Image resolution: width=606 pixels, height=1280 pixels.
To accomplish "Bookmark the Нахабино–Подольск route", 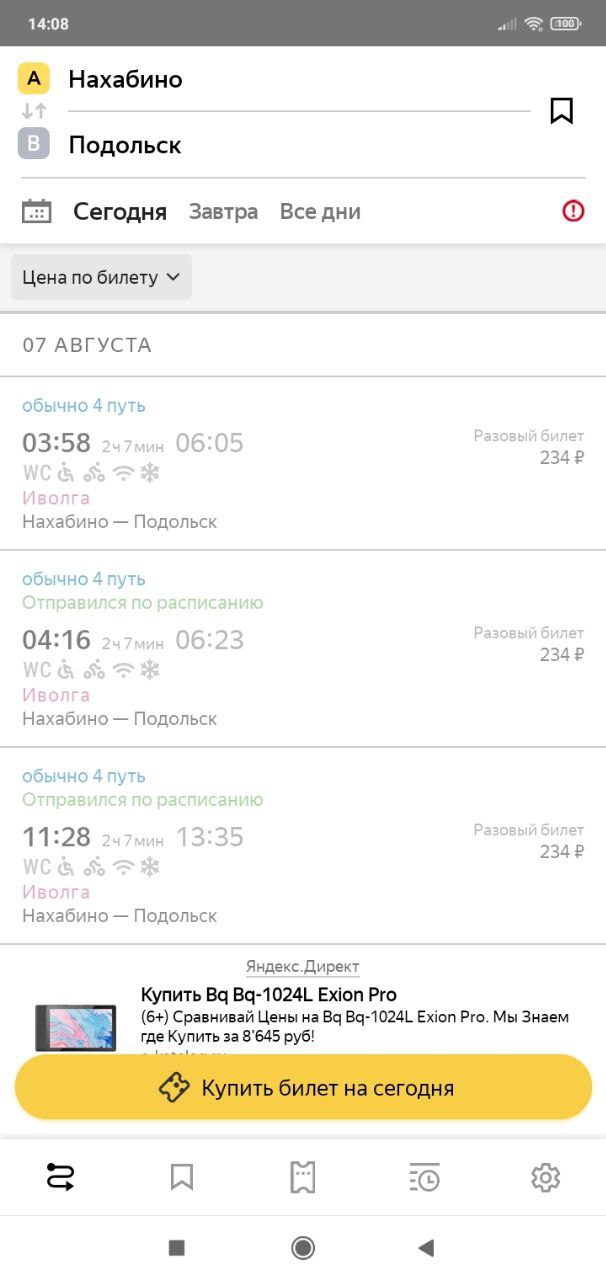I will (x=562, y=111).
